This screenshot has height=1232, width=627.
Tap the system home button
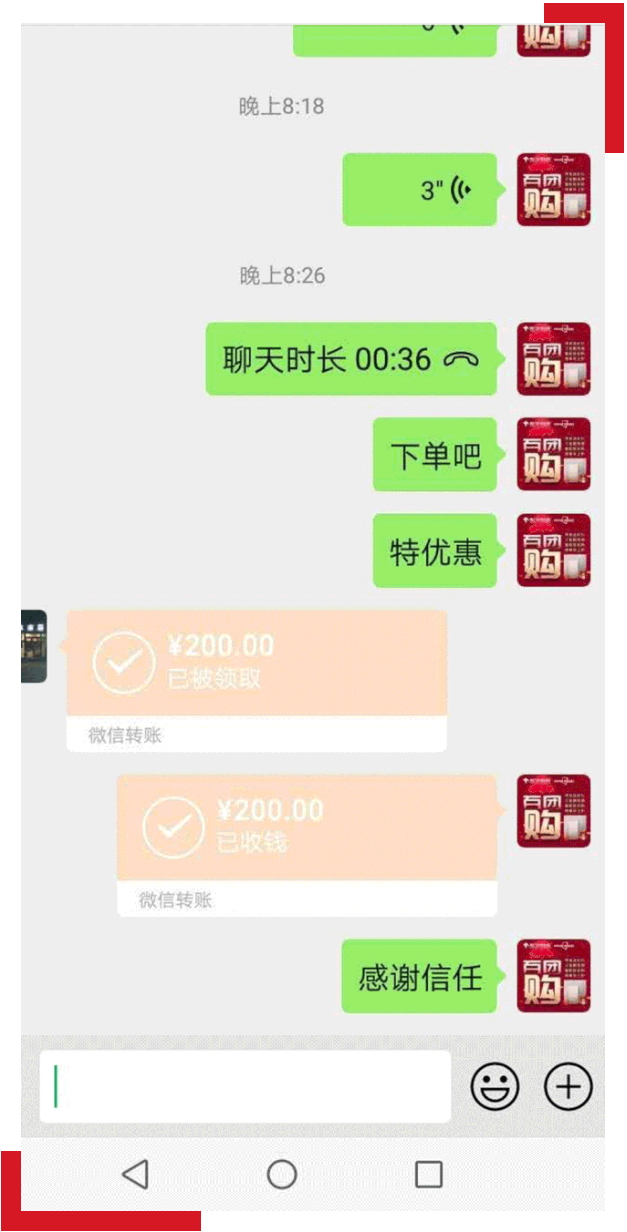click(282, 1174)
